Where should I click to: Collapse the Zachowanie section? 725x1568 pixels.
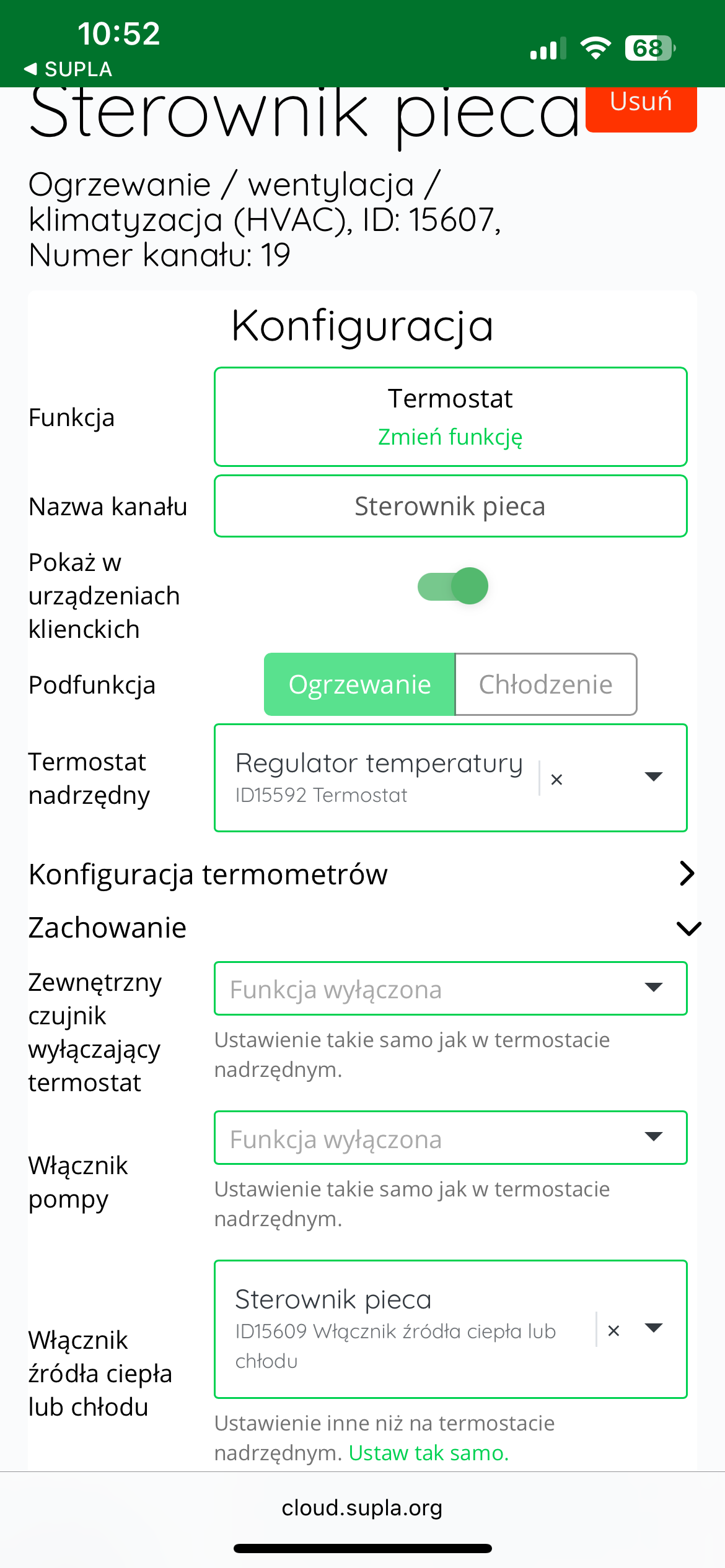[x=362, y=928]
